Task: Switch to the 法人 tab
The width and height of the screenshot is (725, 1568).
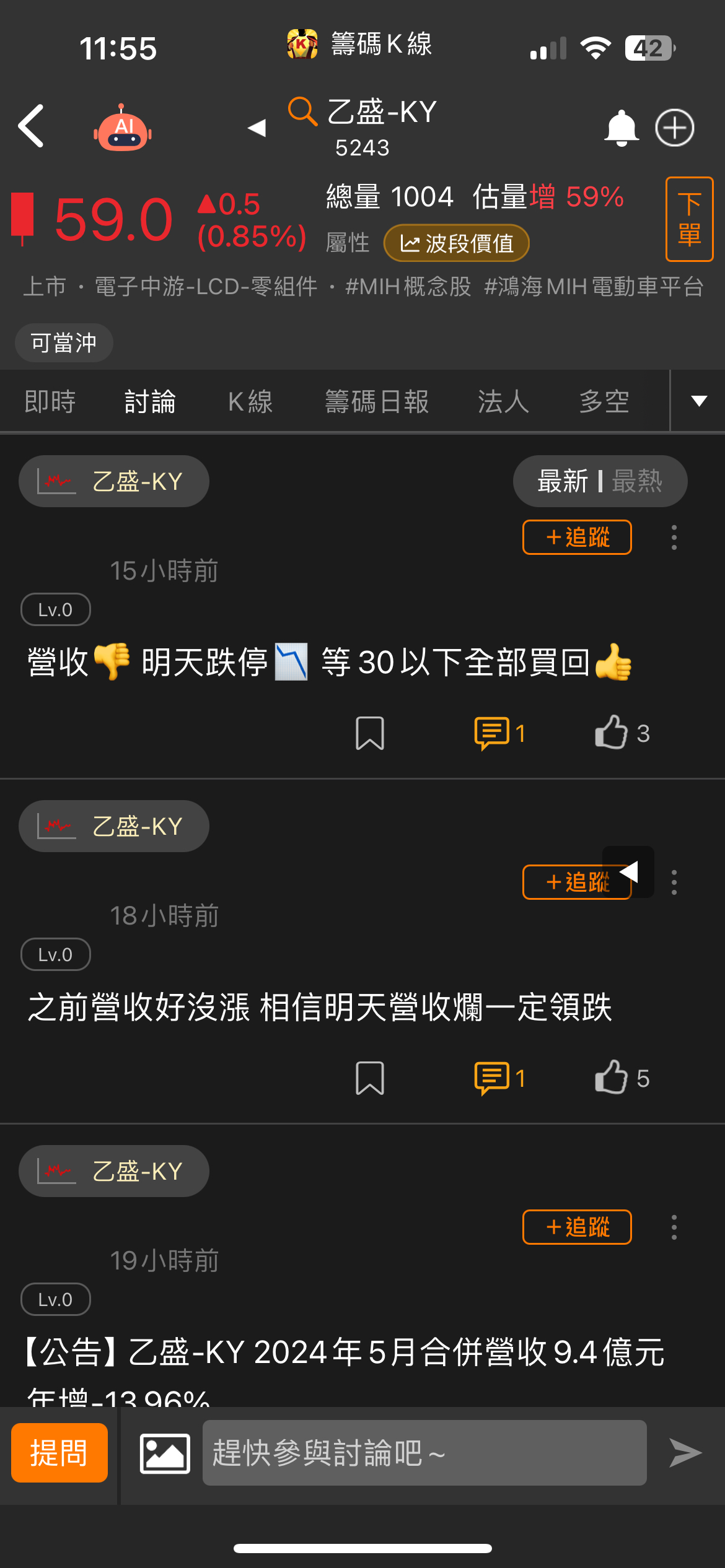Action: click(x=503, y=401)
